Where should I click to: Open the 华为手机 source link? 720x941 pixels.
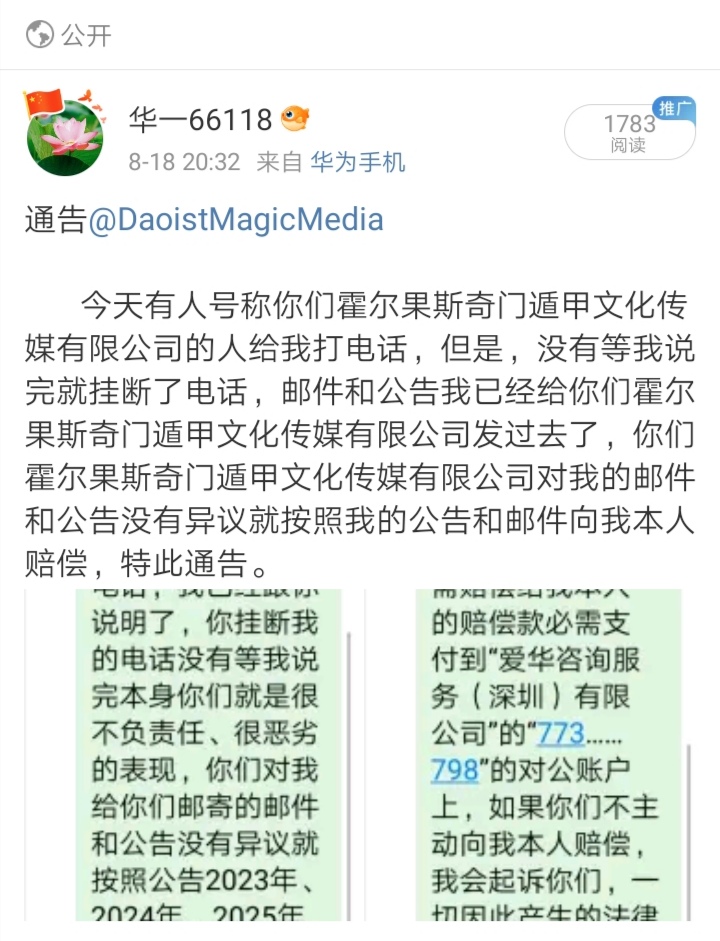click(357, 162)
